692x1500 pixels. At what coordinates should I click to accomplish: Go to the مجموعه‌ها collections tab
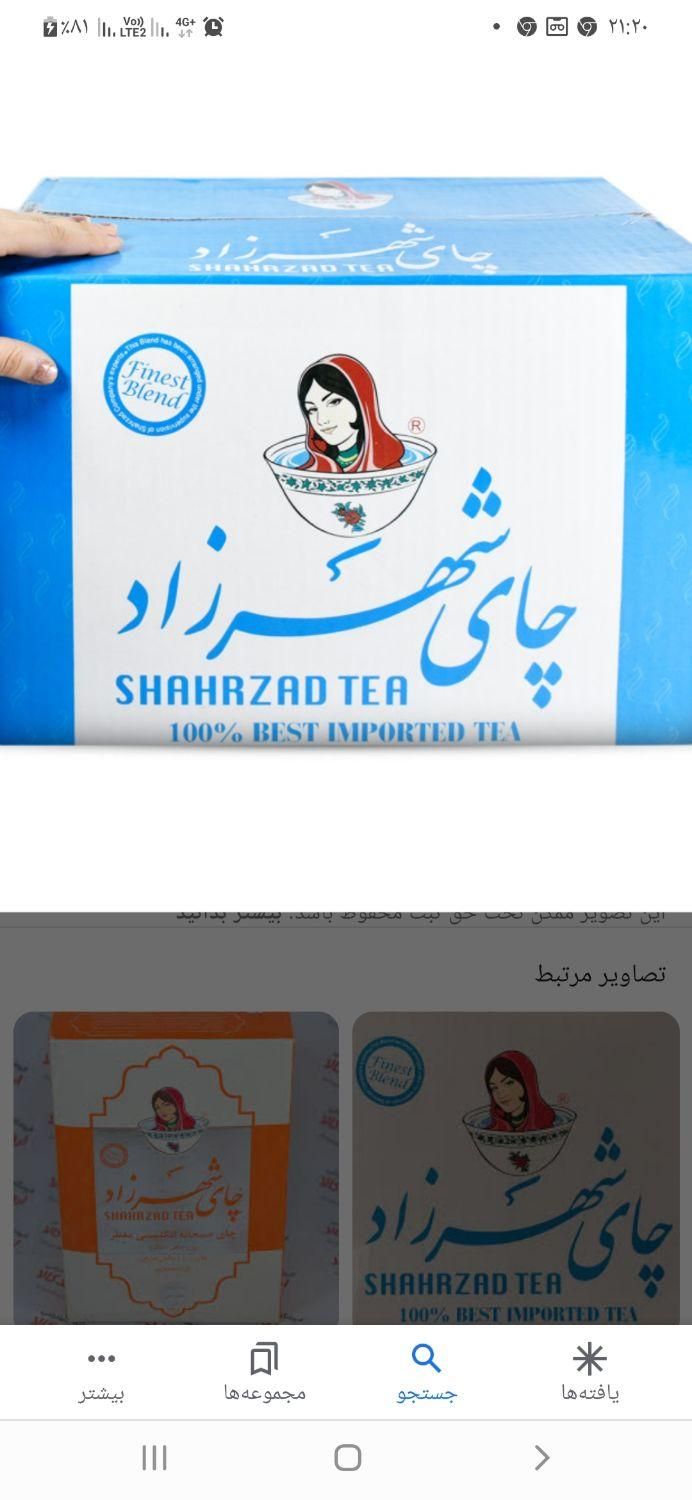(x=264, y=1373)
